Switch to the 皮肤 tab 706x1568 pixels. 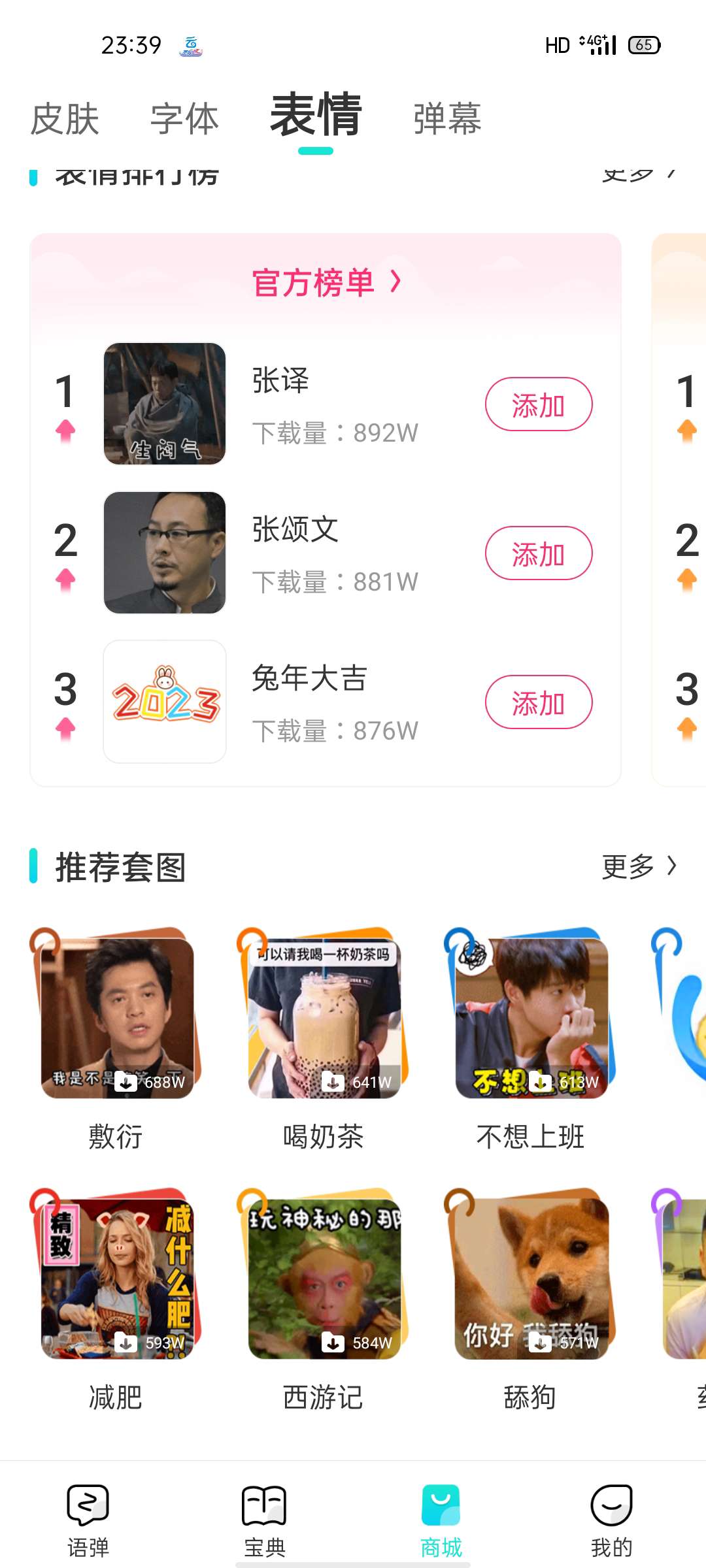[65, 119]
